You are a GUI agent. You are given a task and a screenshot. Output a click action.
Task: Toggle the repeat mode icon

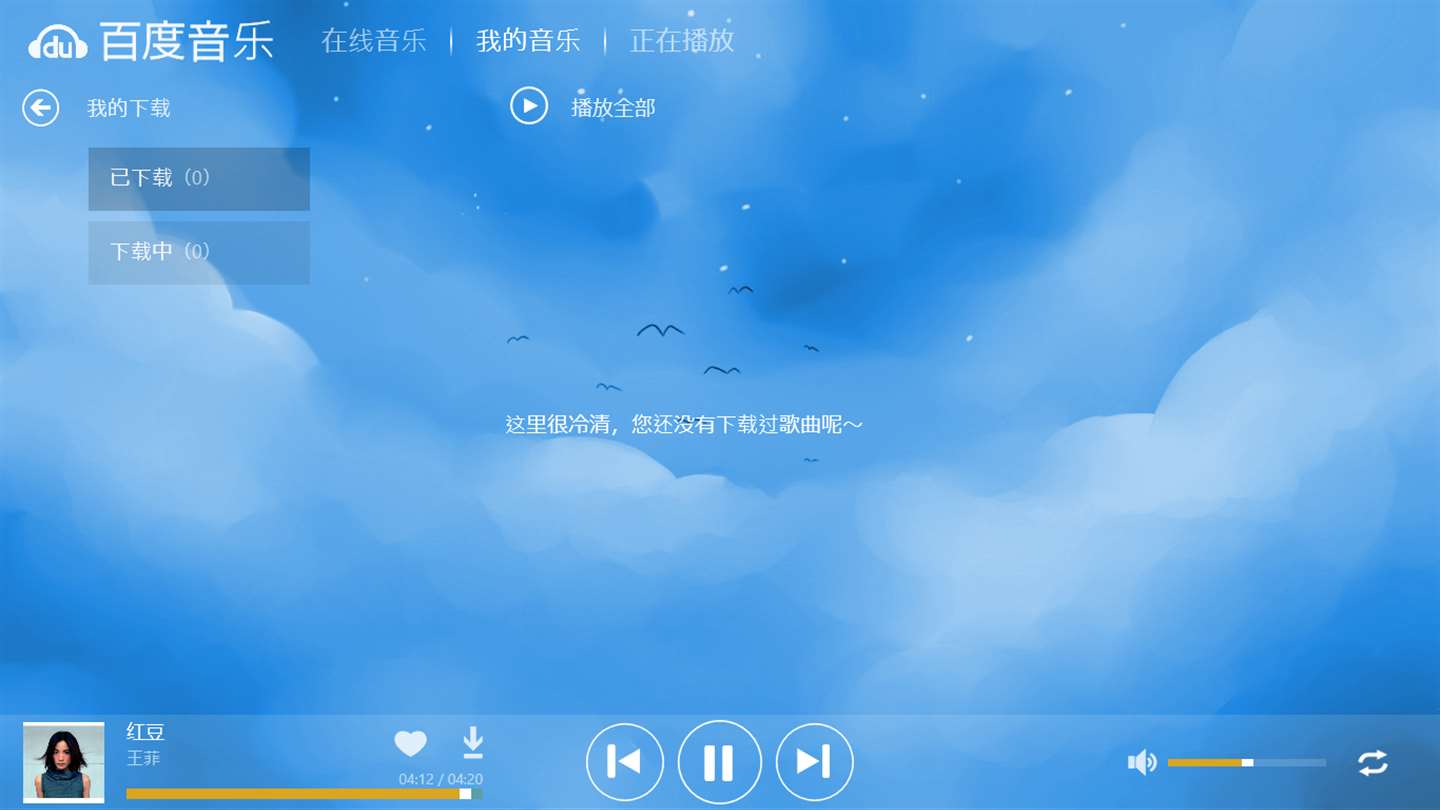point(1372,763)
